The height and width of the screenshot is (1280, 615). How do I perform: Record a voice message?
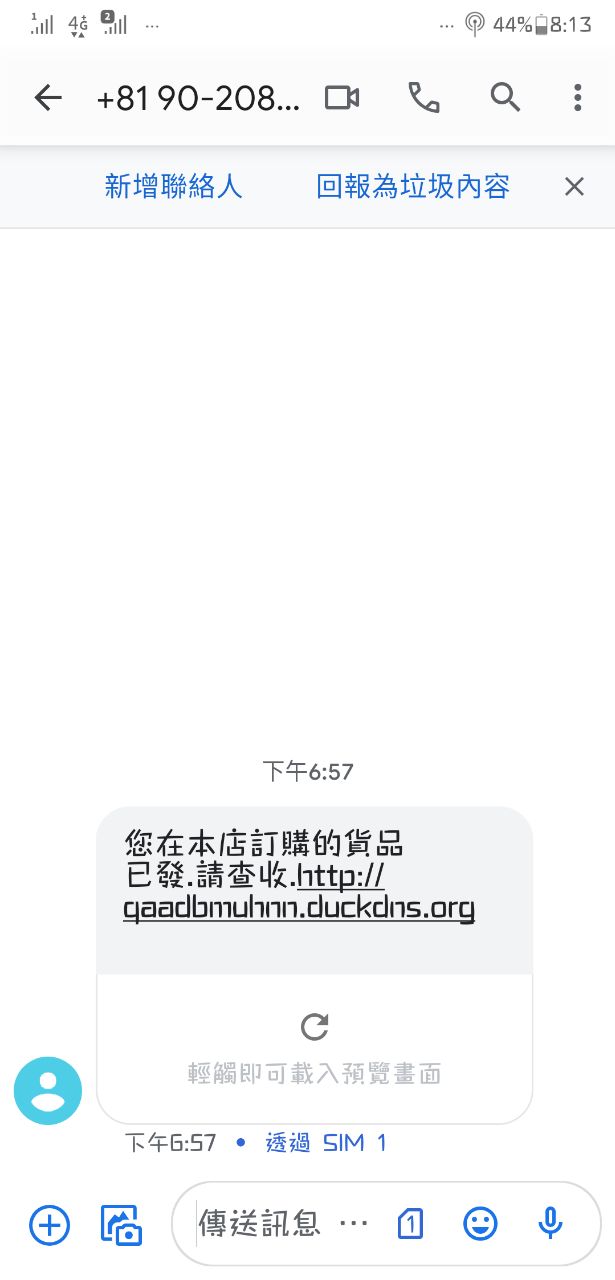pos(550,1224)
